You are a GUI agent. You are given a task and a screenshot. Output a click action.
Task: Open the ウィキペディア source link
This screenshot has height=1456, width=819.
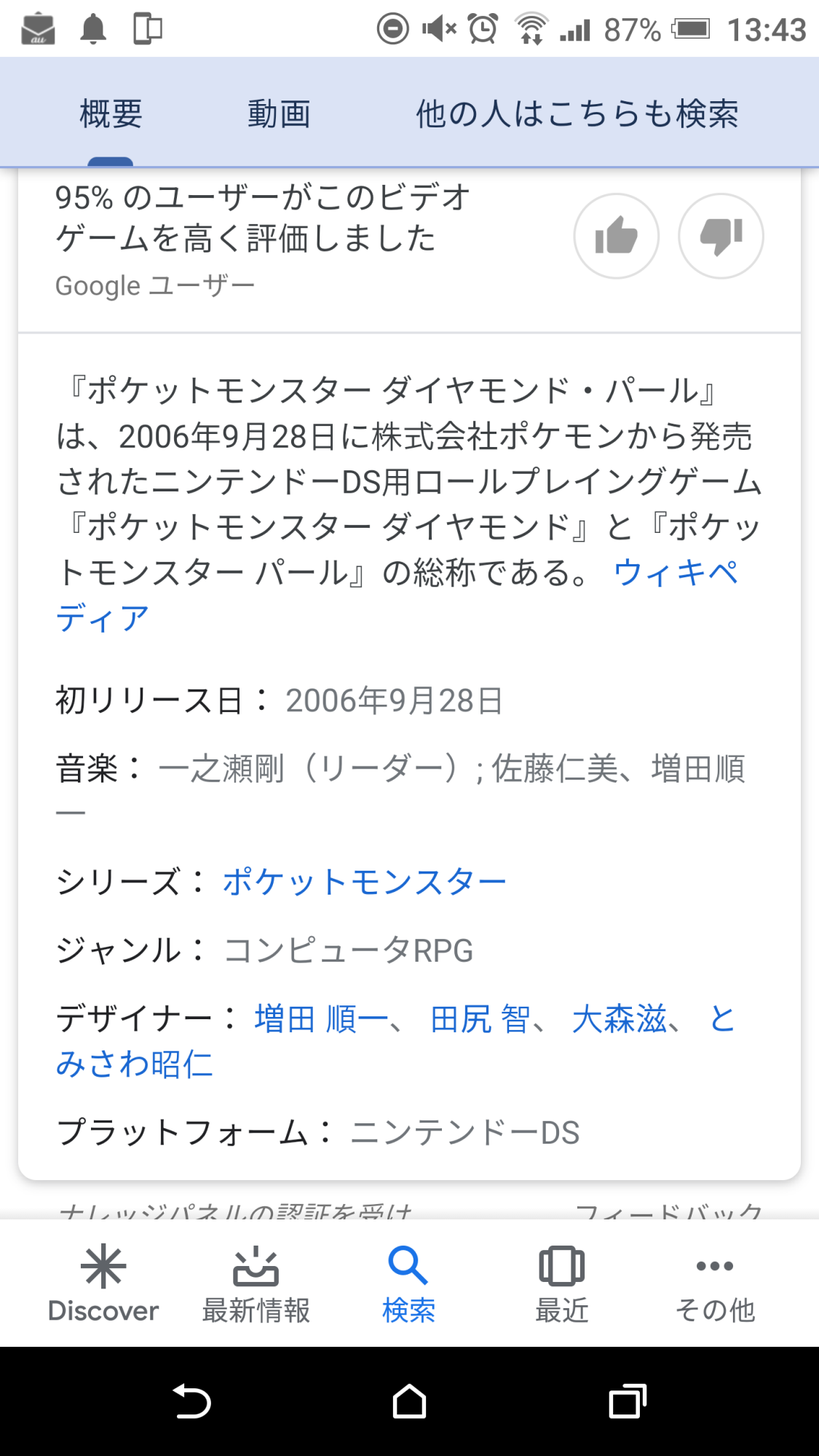(676, 574)
